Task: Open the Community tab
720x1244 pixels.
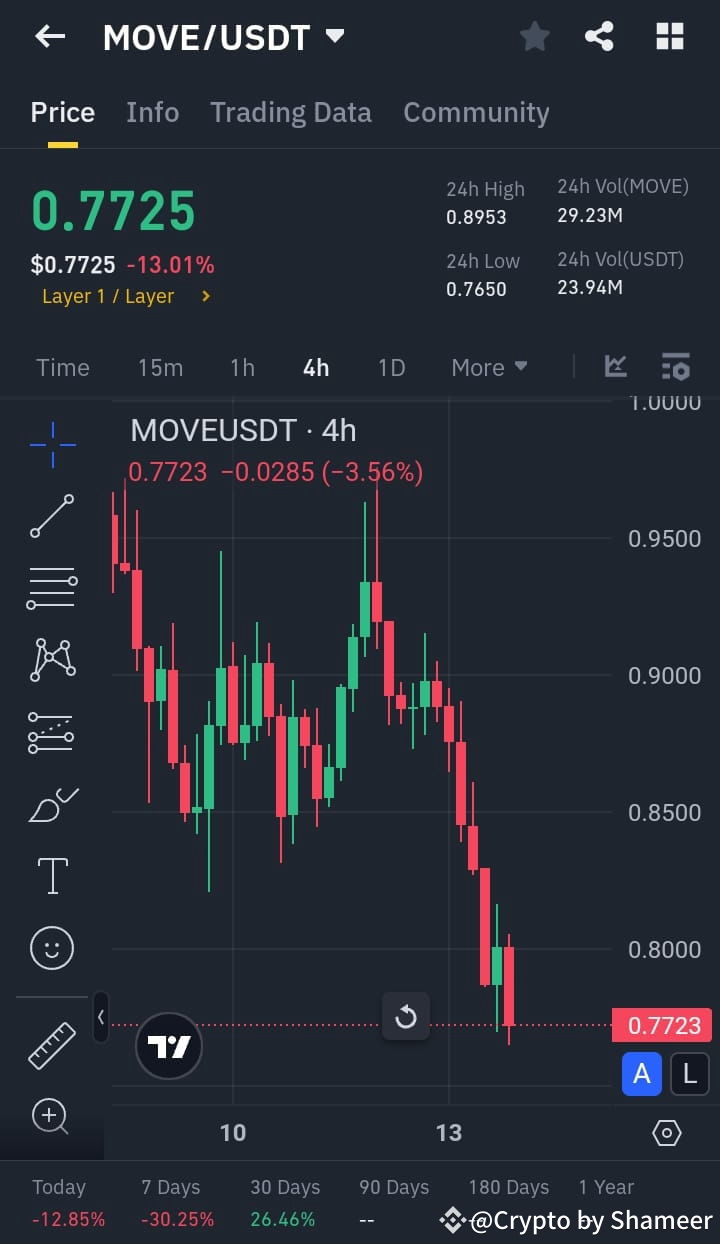Action: (476, 112)
